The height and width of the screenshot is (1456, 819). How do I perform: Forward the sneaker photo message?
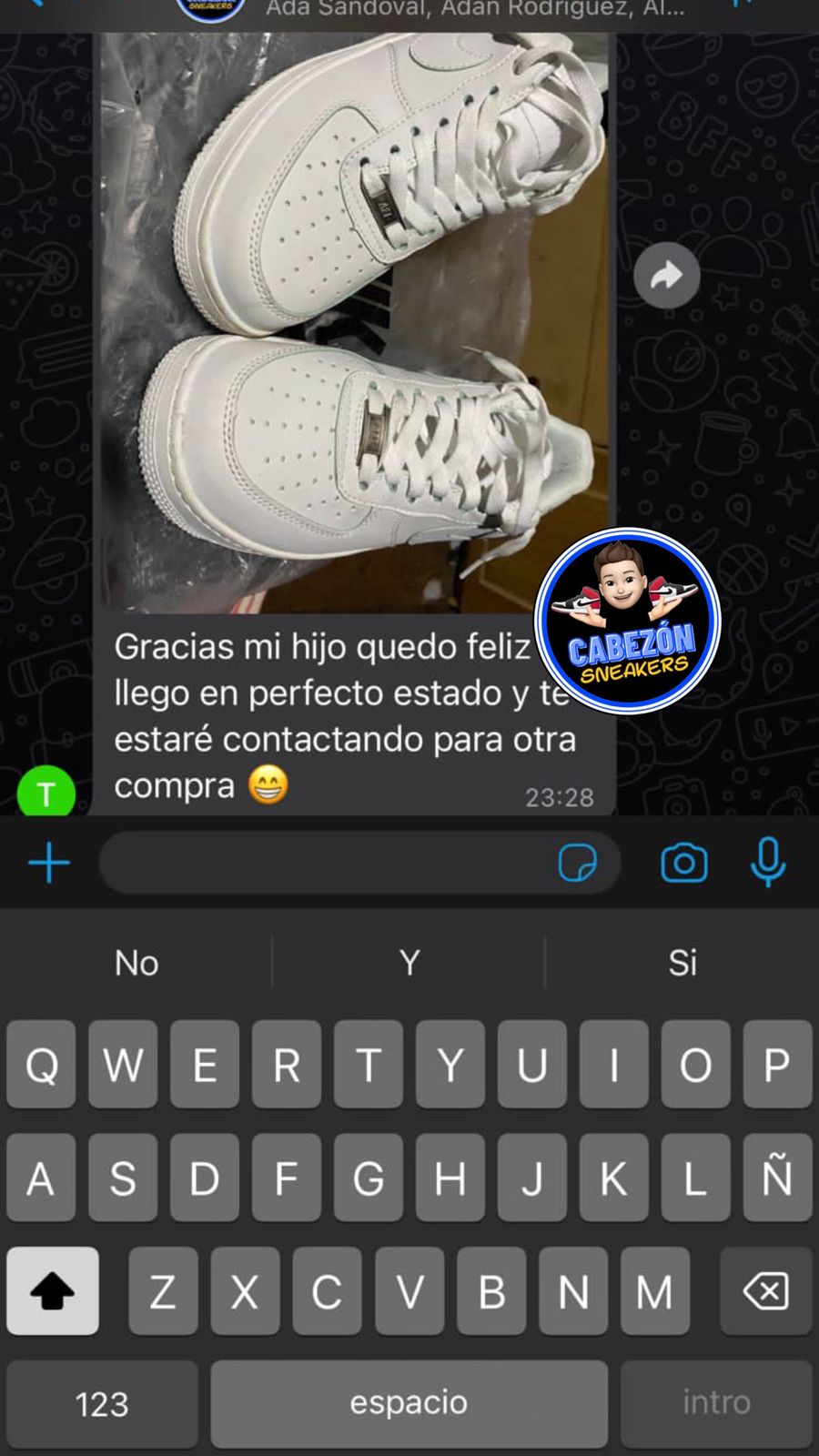[x=666, y=275]
